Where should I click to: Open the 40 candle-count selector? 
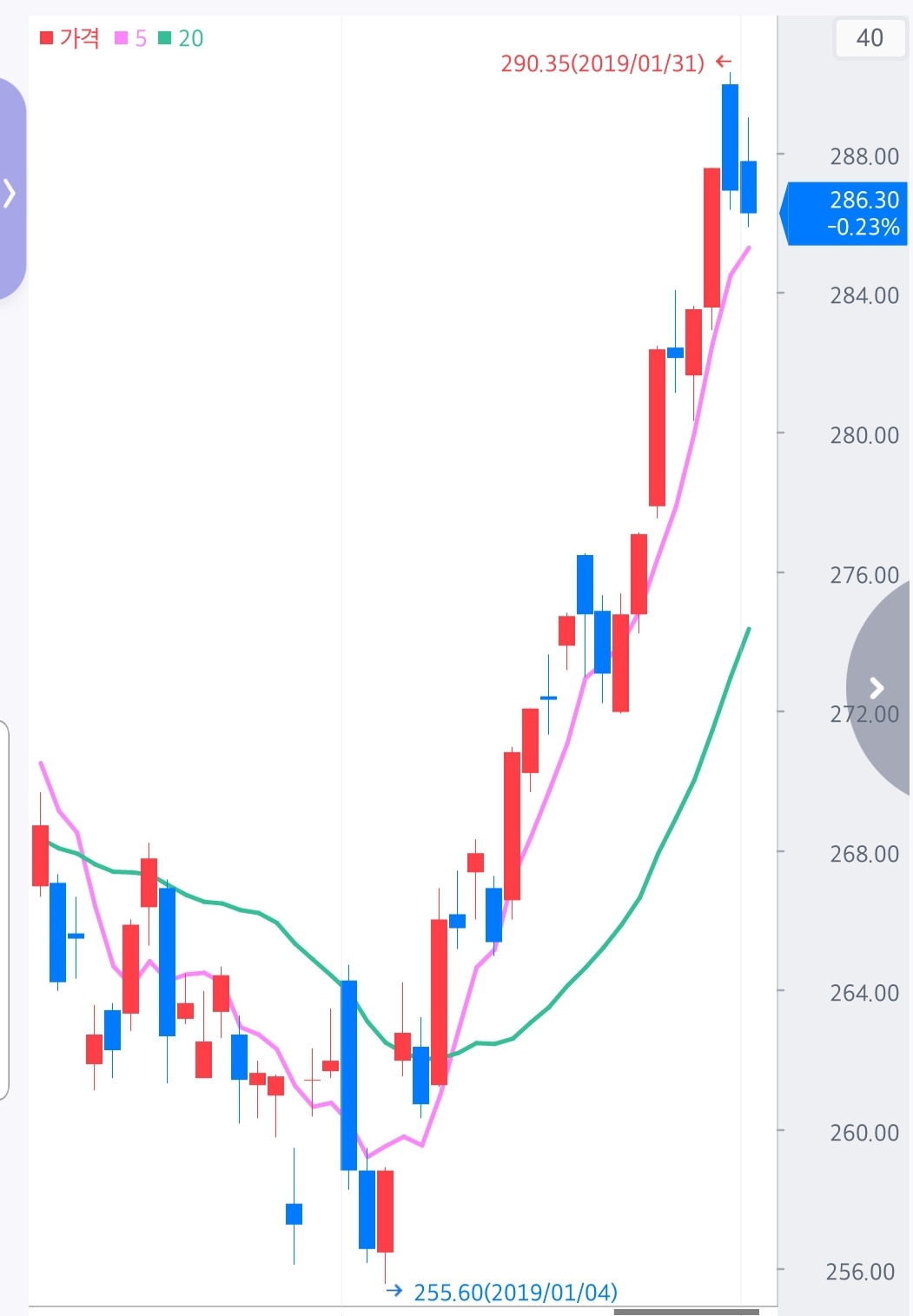[870, 37]
